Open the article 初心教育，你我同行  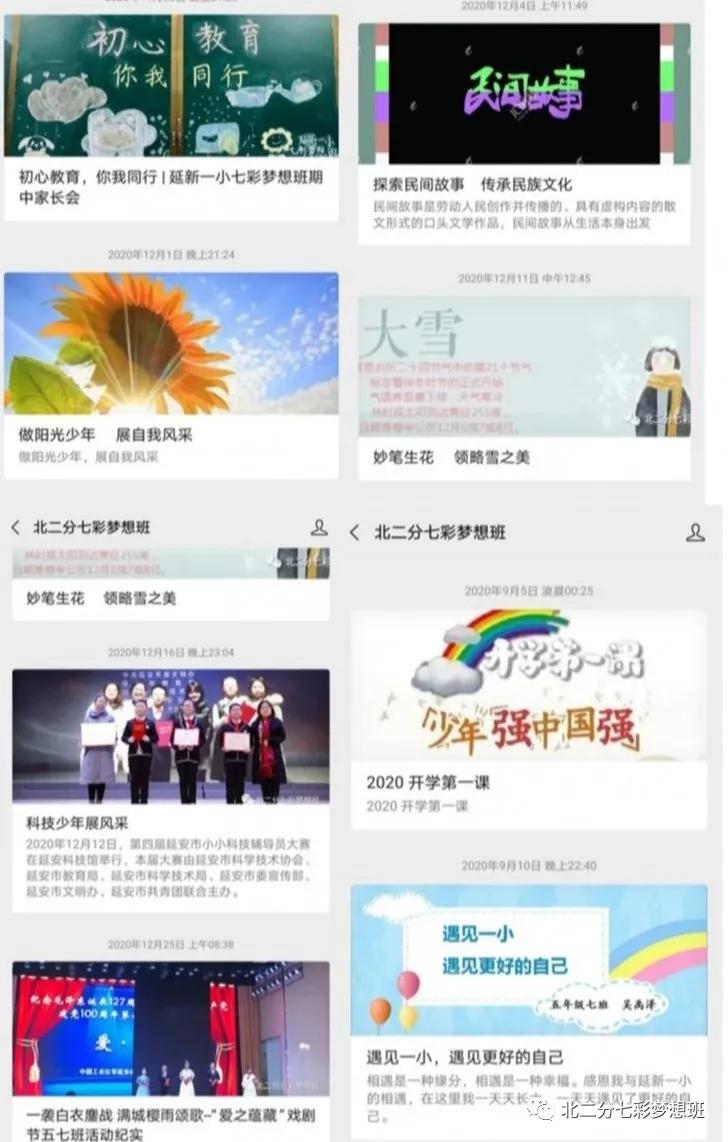(170, 190)
